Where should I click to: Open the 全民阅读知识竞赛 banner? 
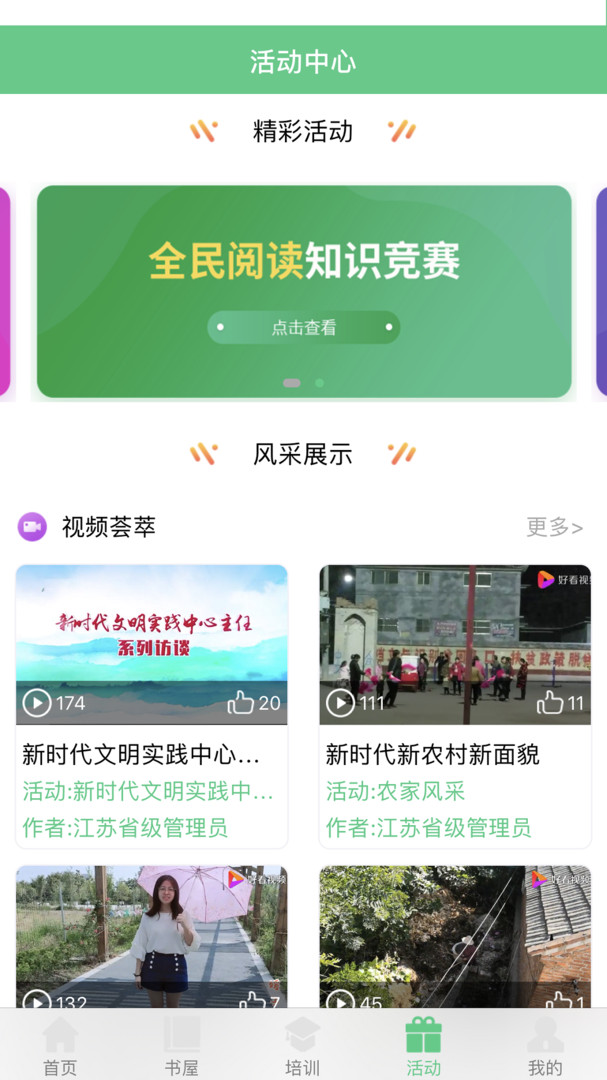point(304,262)
